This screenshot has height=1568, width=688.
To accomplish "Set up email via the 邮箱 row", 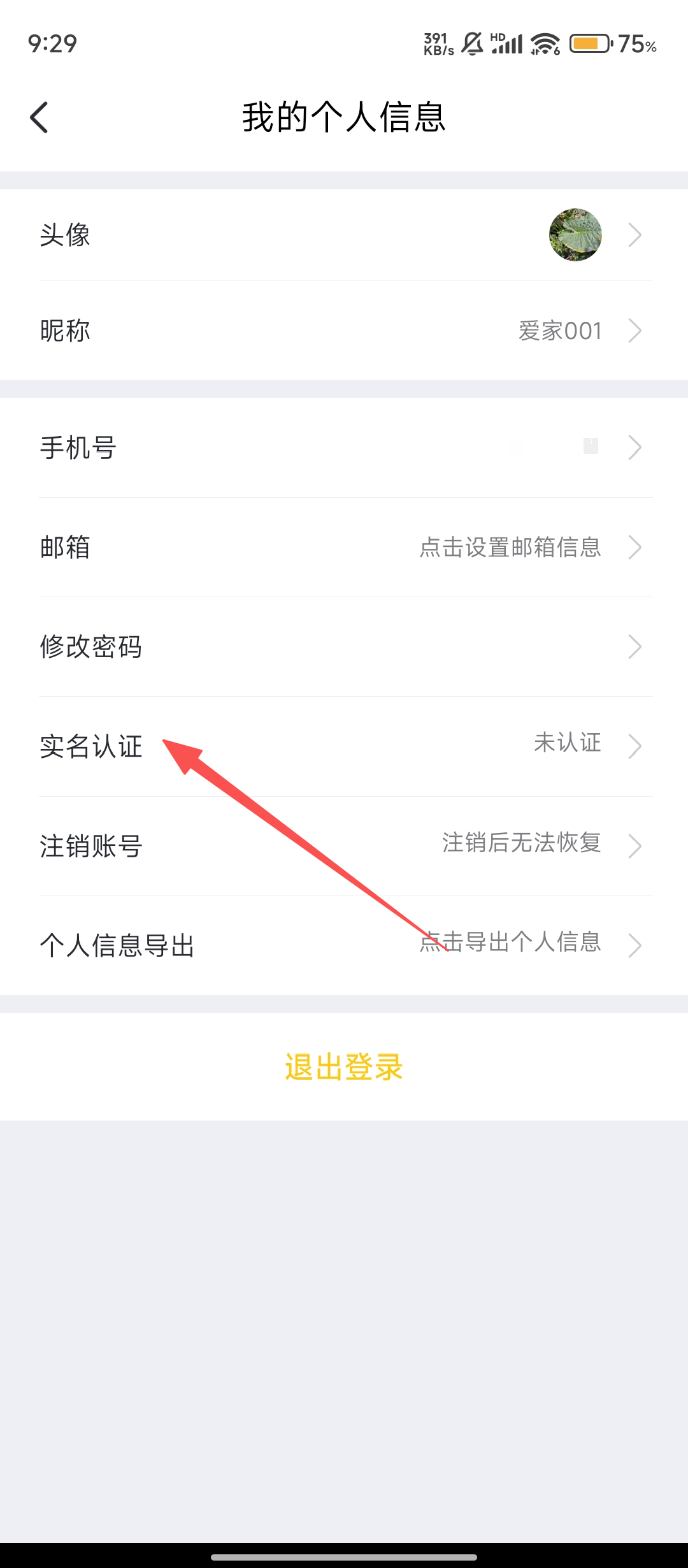I will point(344,548).
